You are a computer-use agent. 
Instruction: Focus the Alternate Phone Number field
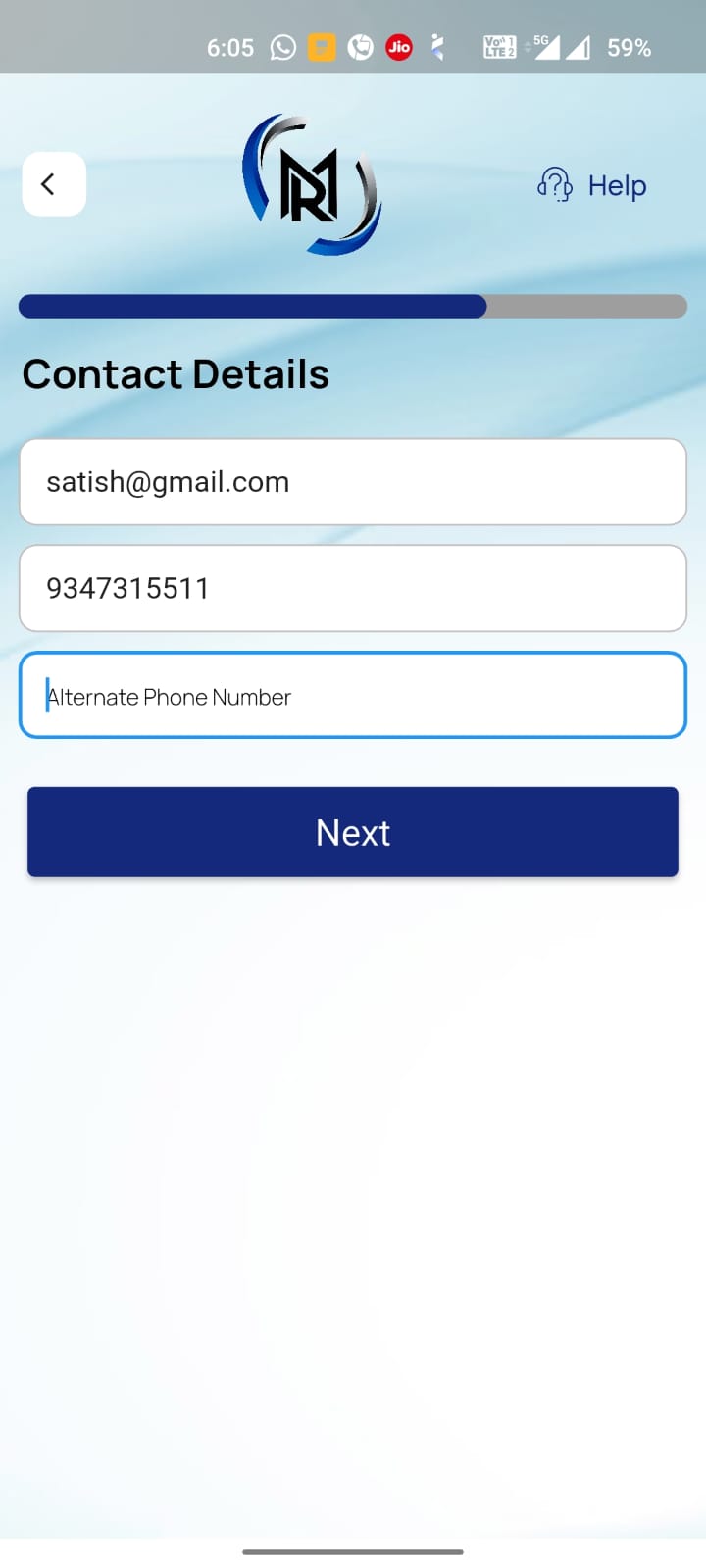coord(353,696)
